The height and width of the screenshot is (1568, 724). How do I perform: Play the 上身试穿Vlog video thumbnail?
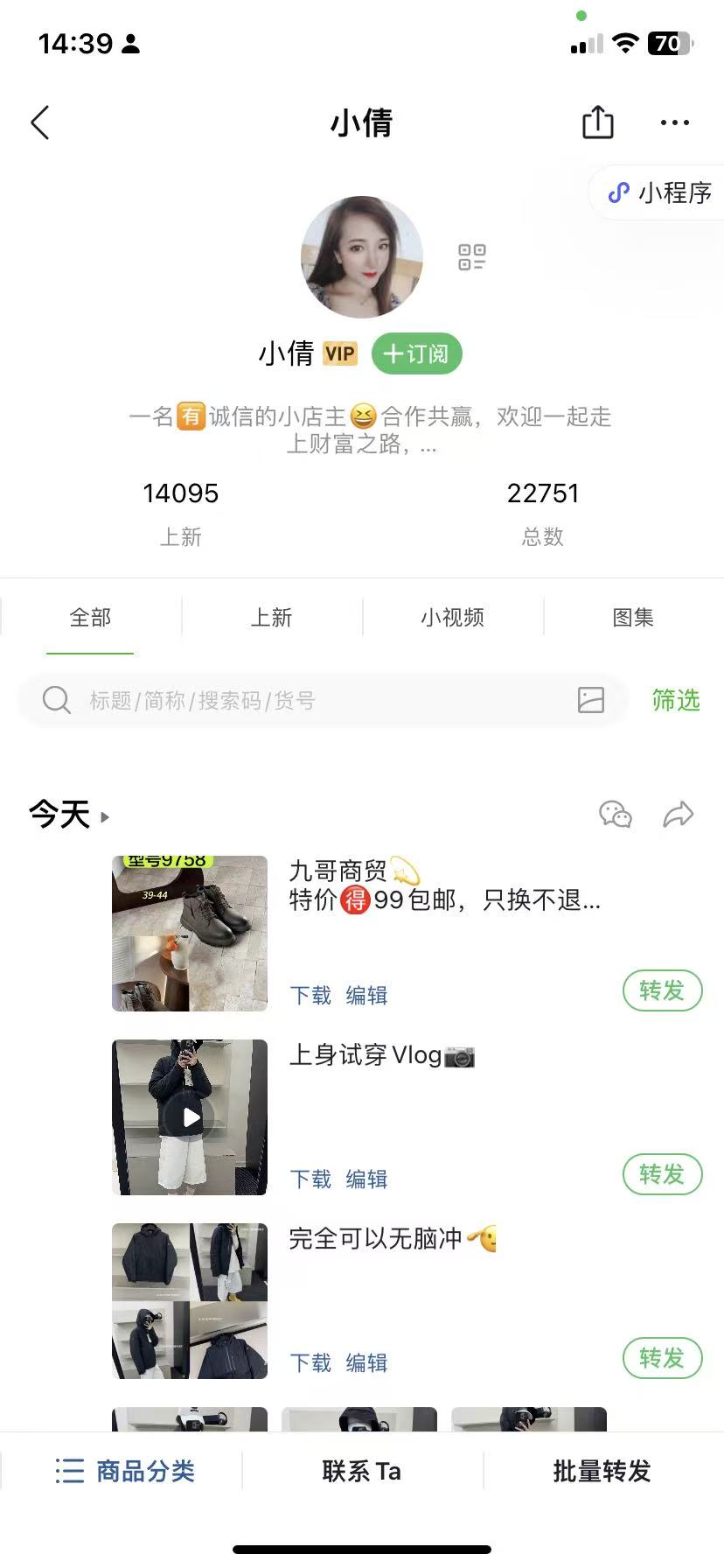(191, 1117)
